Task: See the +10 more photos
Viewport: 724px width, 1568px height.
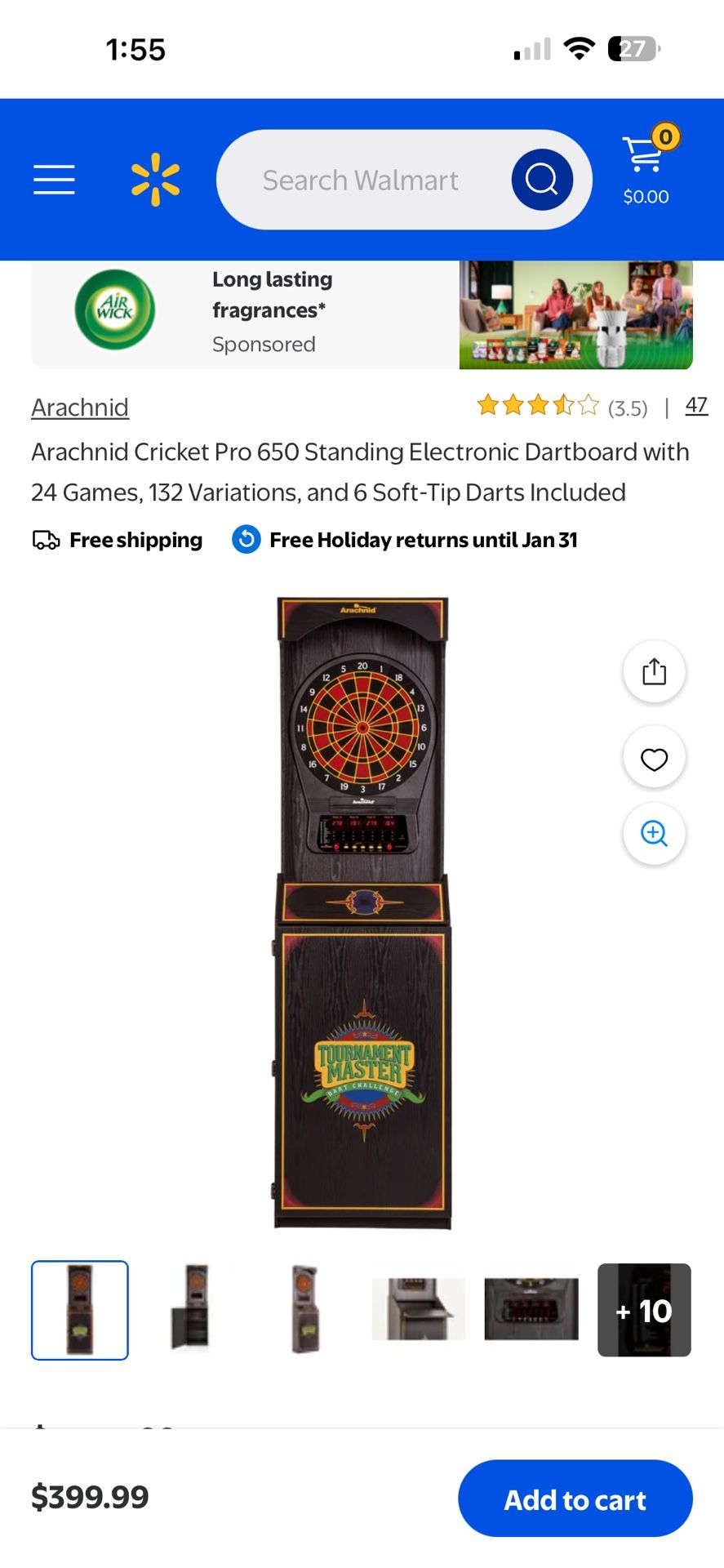Action: point(644,1310)
